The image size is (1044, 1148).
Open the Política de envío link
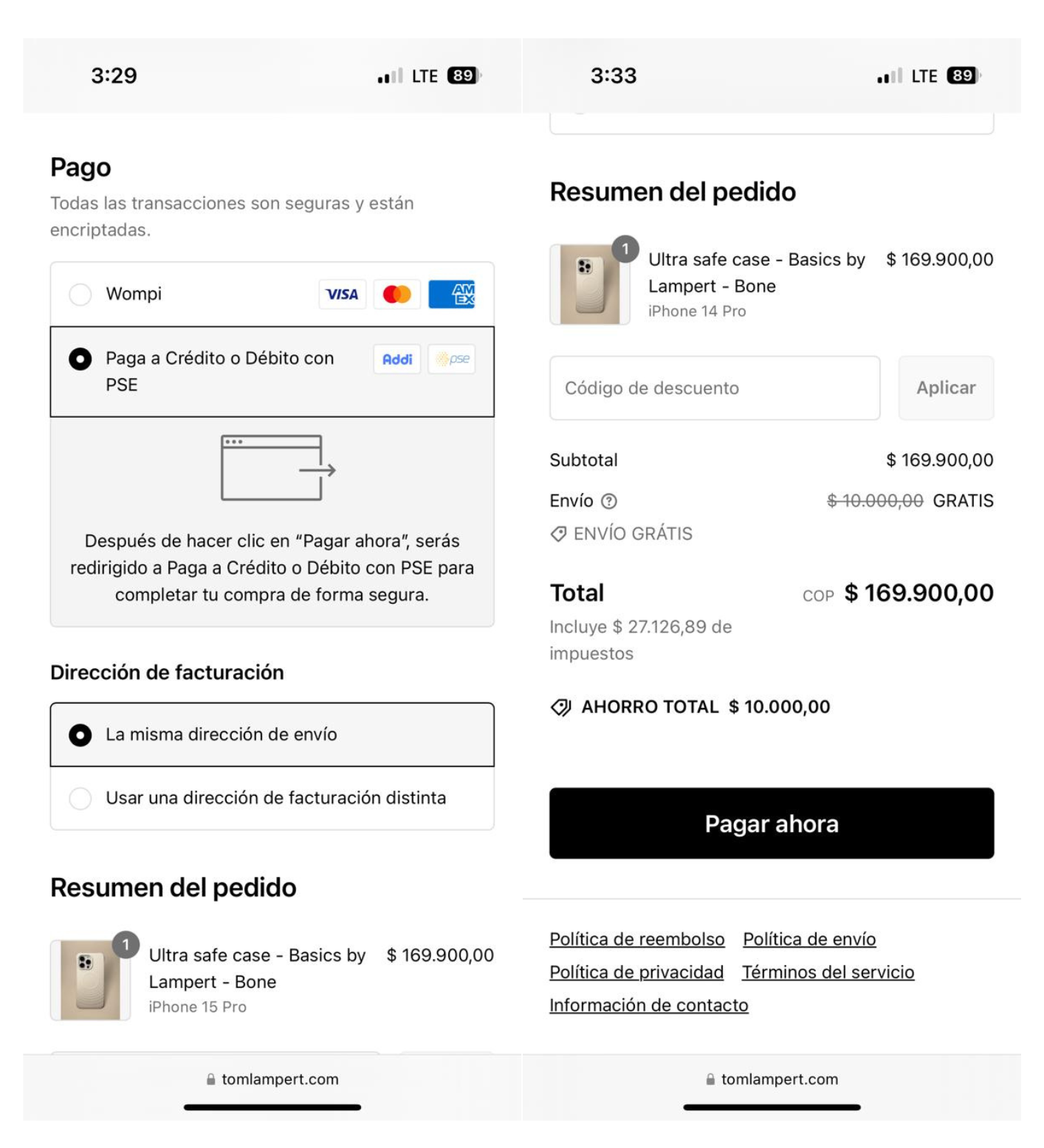pyautogui.click(x=809, y=940)
